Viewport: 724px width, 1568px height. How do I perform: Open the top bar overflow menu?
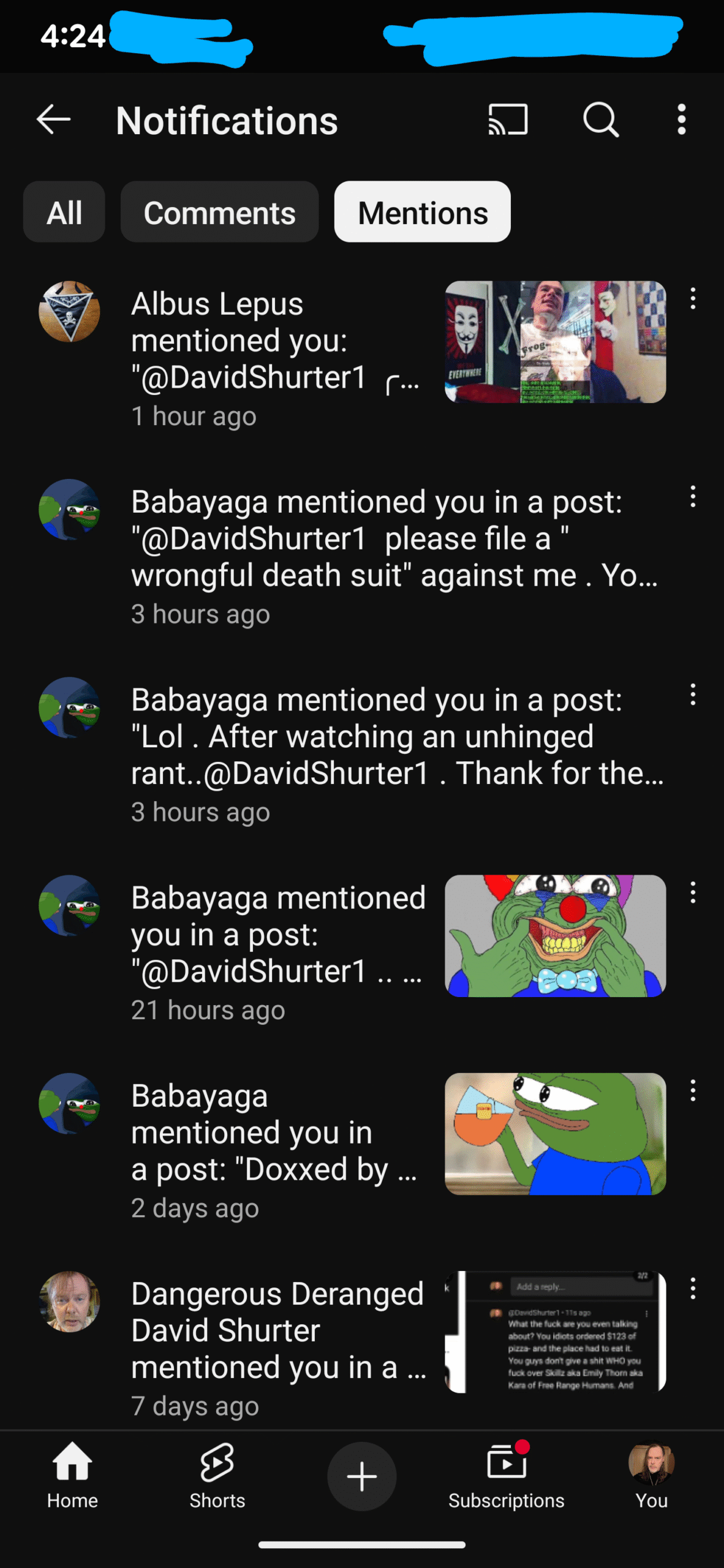(x=681, y=119)
